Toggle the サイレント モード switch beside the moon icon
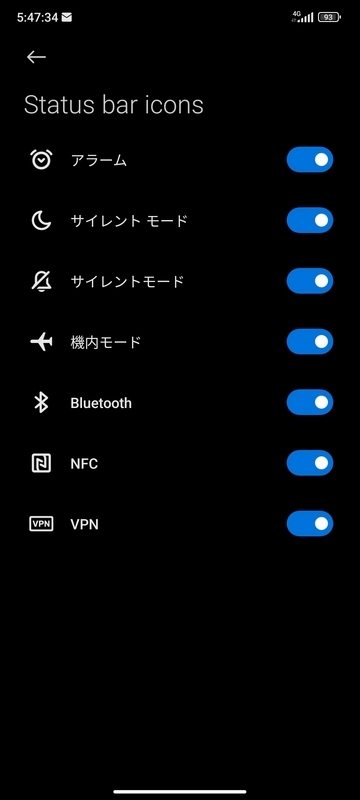Screen dimensions: 360x800 pos(310,220)
